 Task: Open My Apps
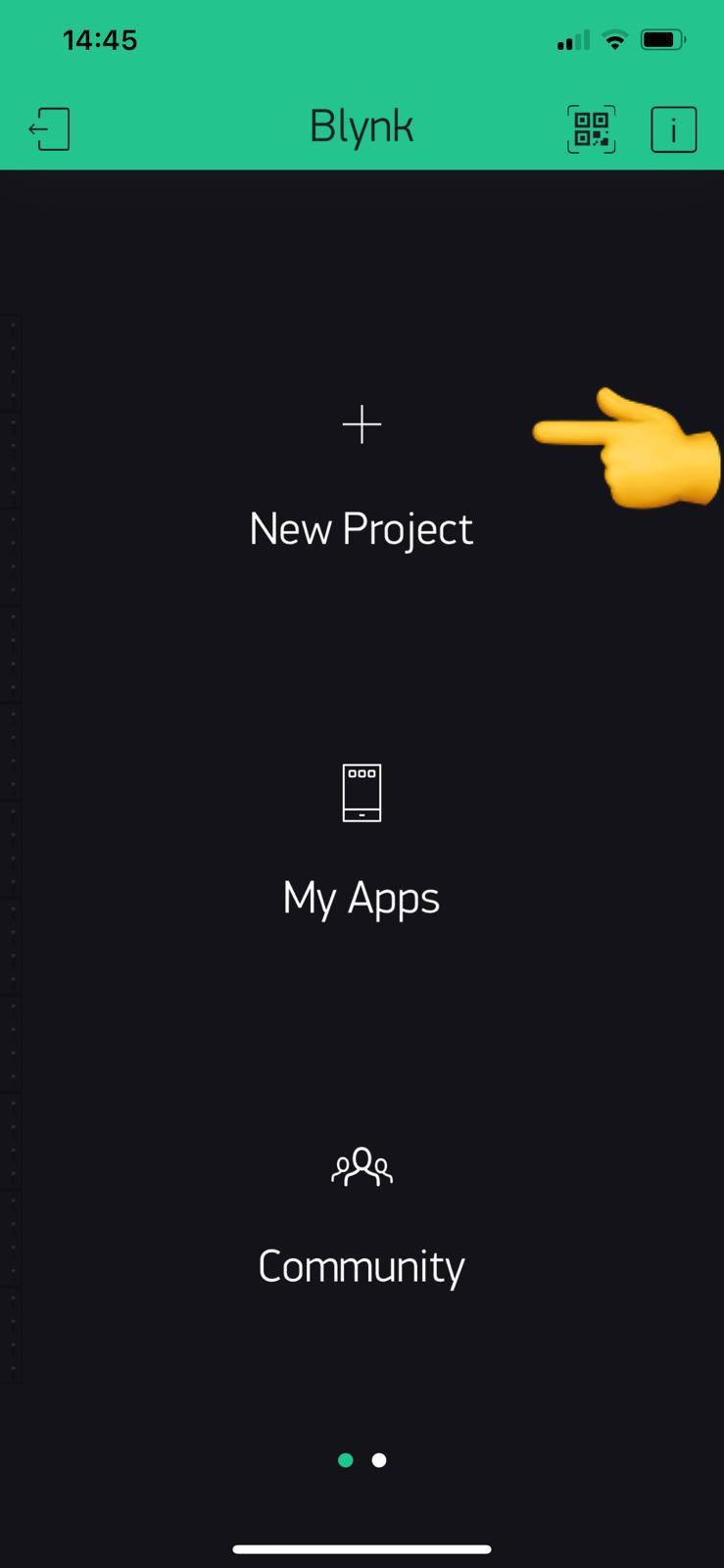click(x=362, y=845)
